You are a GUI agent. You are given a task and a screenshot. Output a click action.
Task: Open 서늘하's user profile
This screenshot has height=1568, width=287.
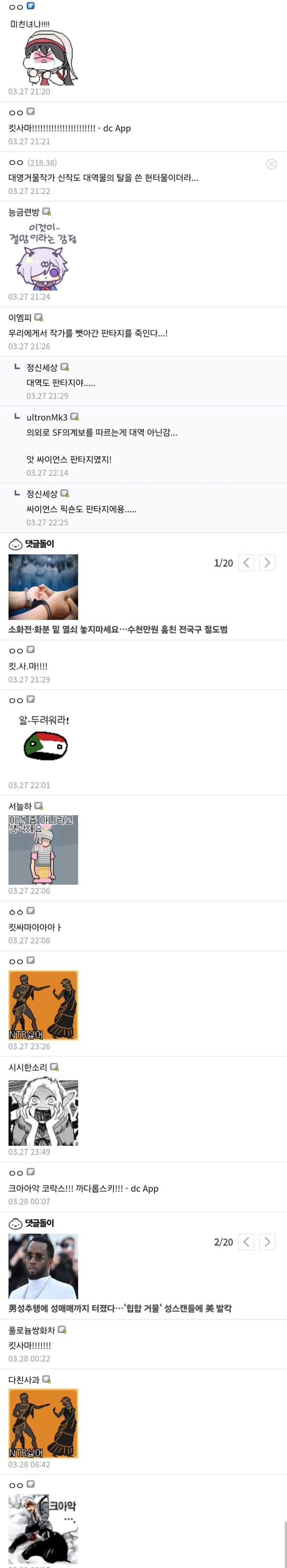coord(20,806)
